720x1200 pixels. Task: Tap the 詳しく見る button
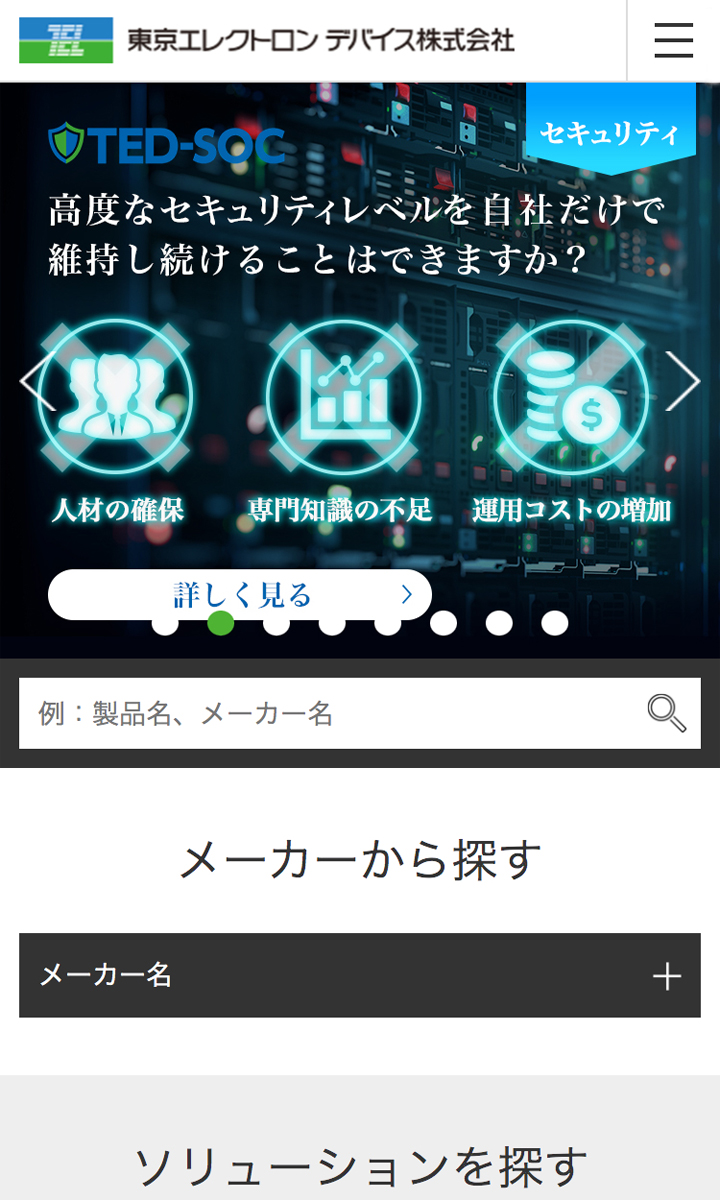coord(240,594)
